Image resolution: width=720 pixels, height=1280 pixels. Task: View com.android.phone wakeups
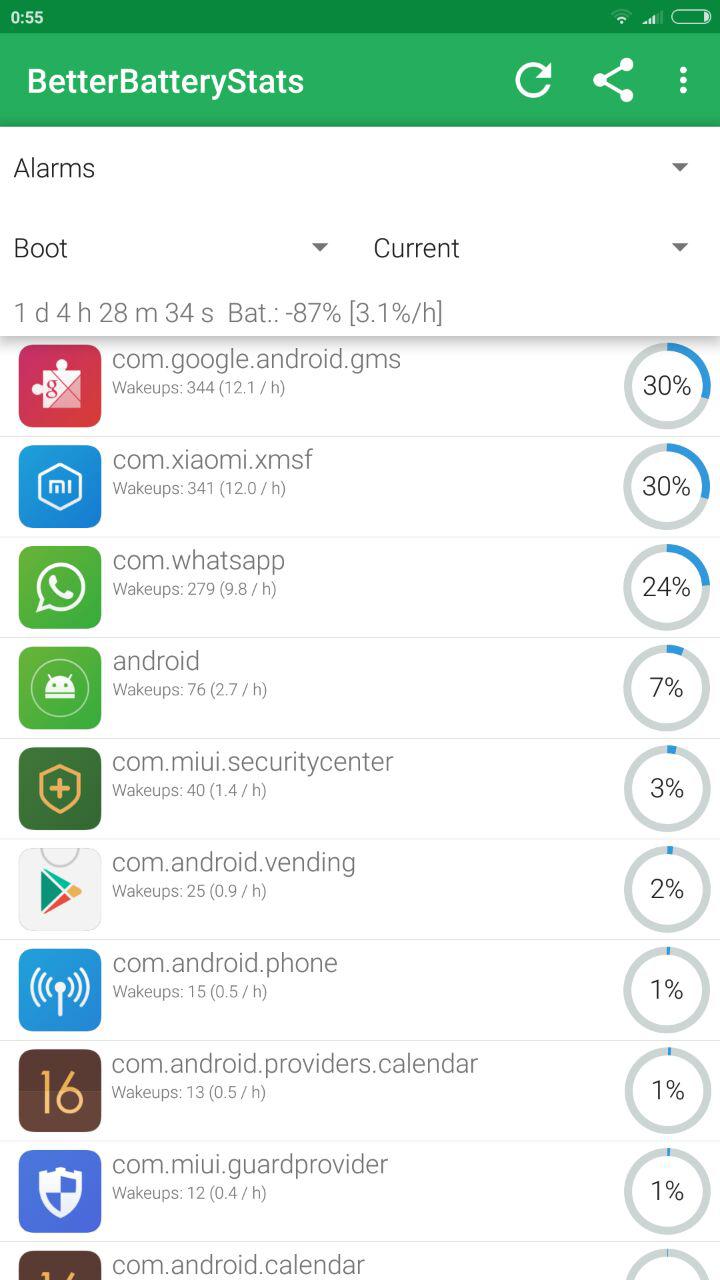click(x=360, y=990)
